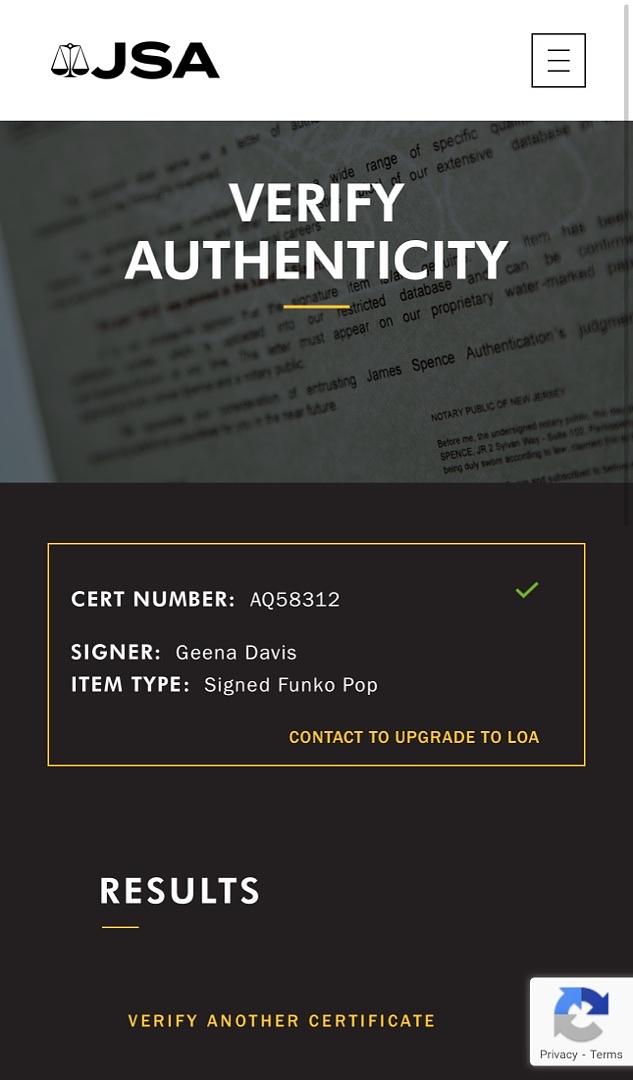
Task: Open the hamburger navigation menu
Action: tap(558, 60)
